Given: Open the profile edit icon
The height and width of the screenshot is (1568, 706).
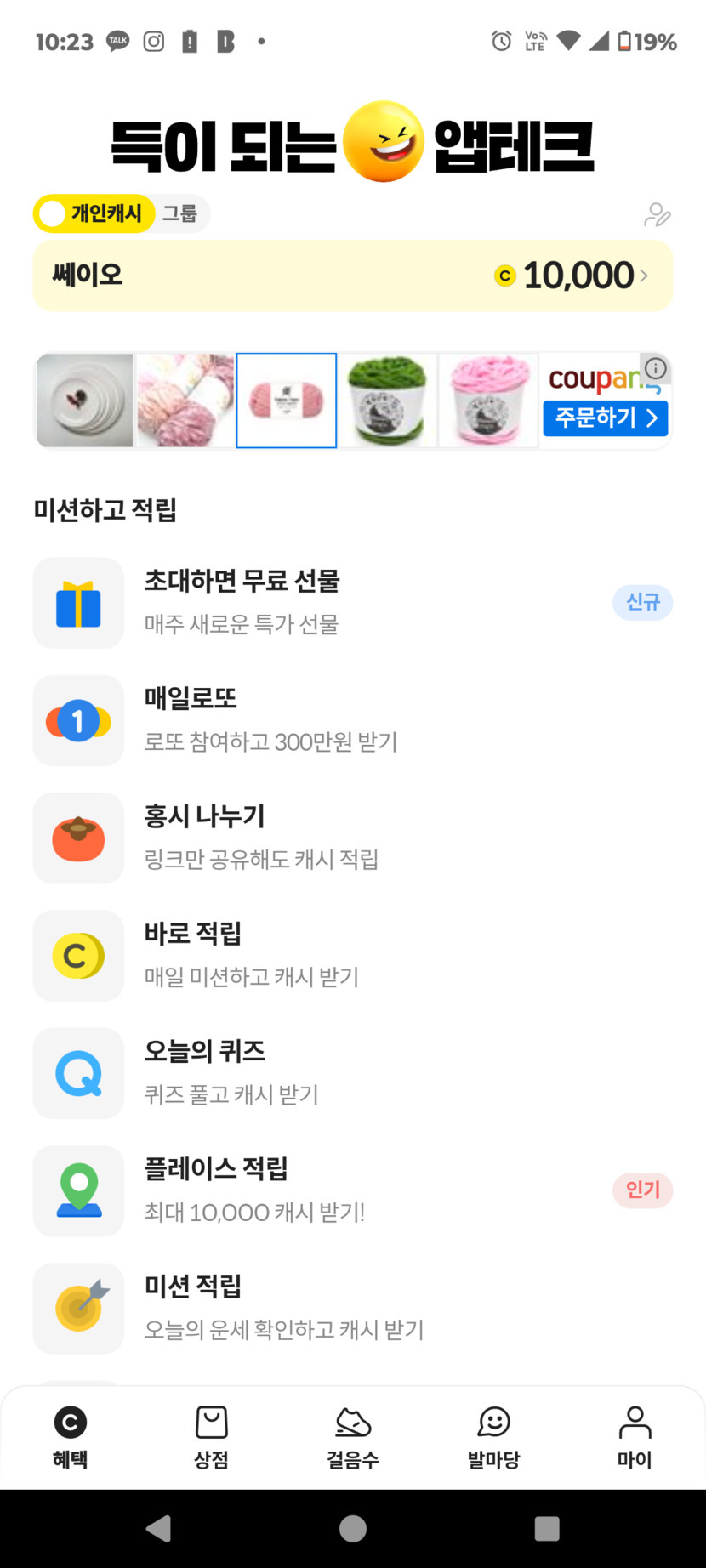Looking at the screenshot, I should [657, 214].
